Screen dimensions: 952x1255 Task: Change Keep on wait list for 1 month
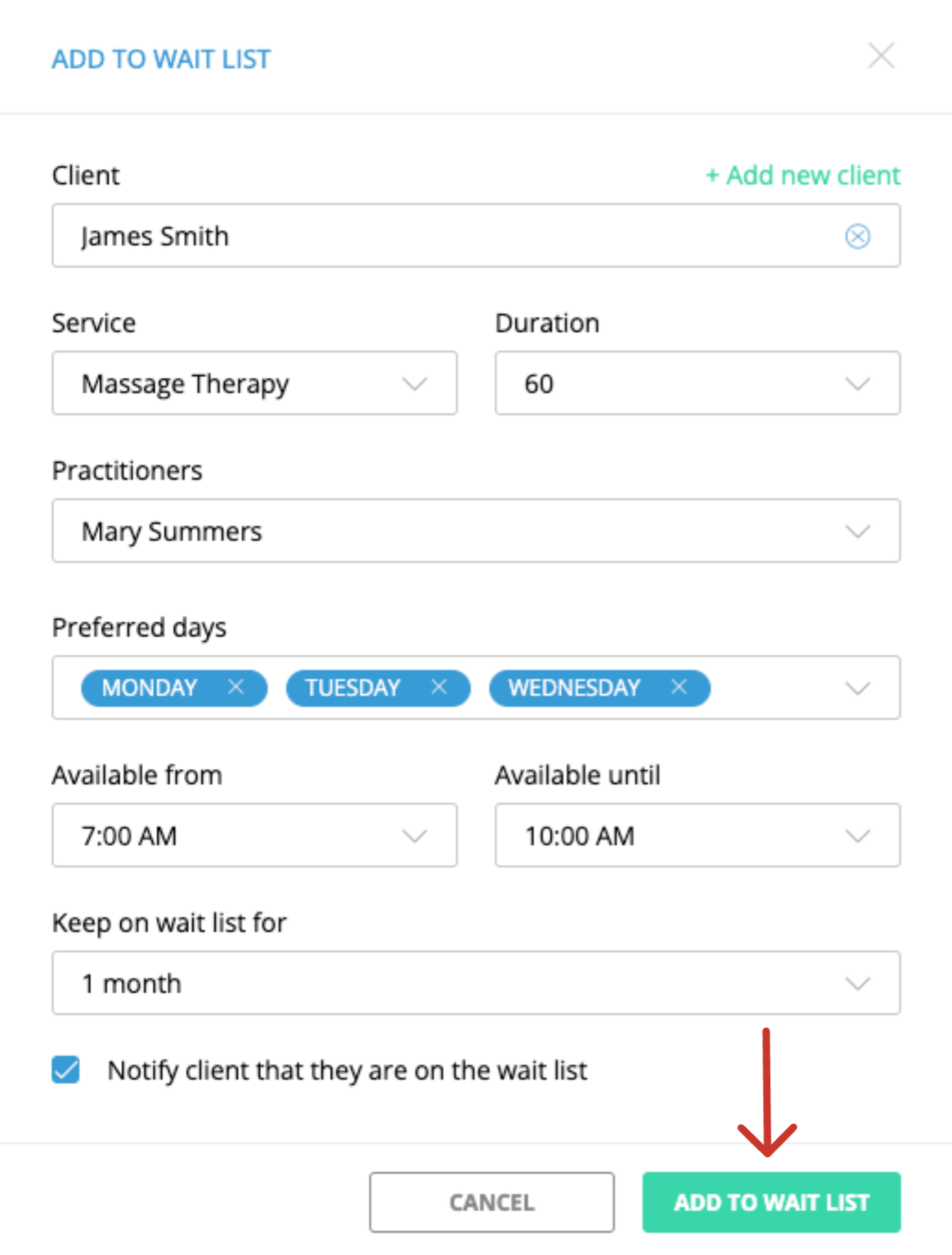pos(476,983)
